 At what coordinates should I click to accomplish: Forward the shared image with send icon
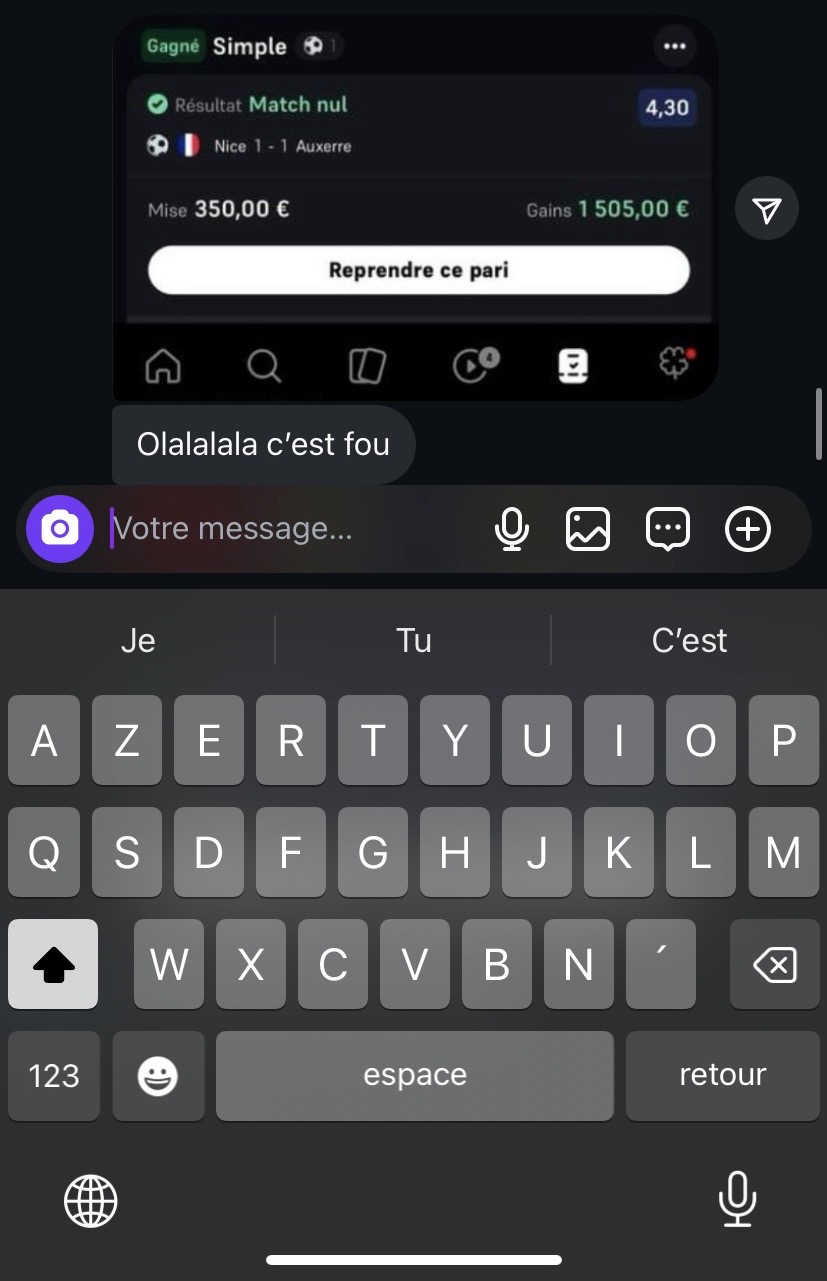[x=766, y=209]
